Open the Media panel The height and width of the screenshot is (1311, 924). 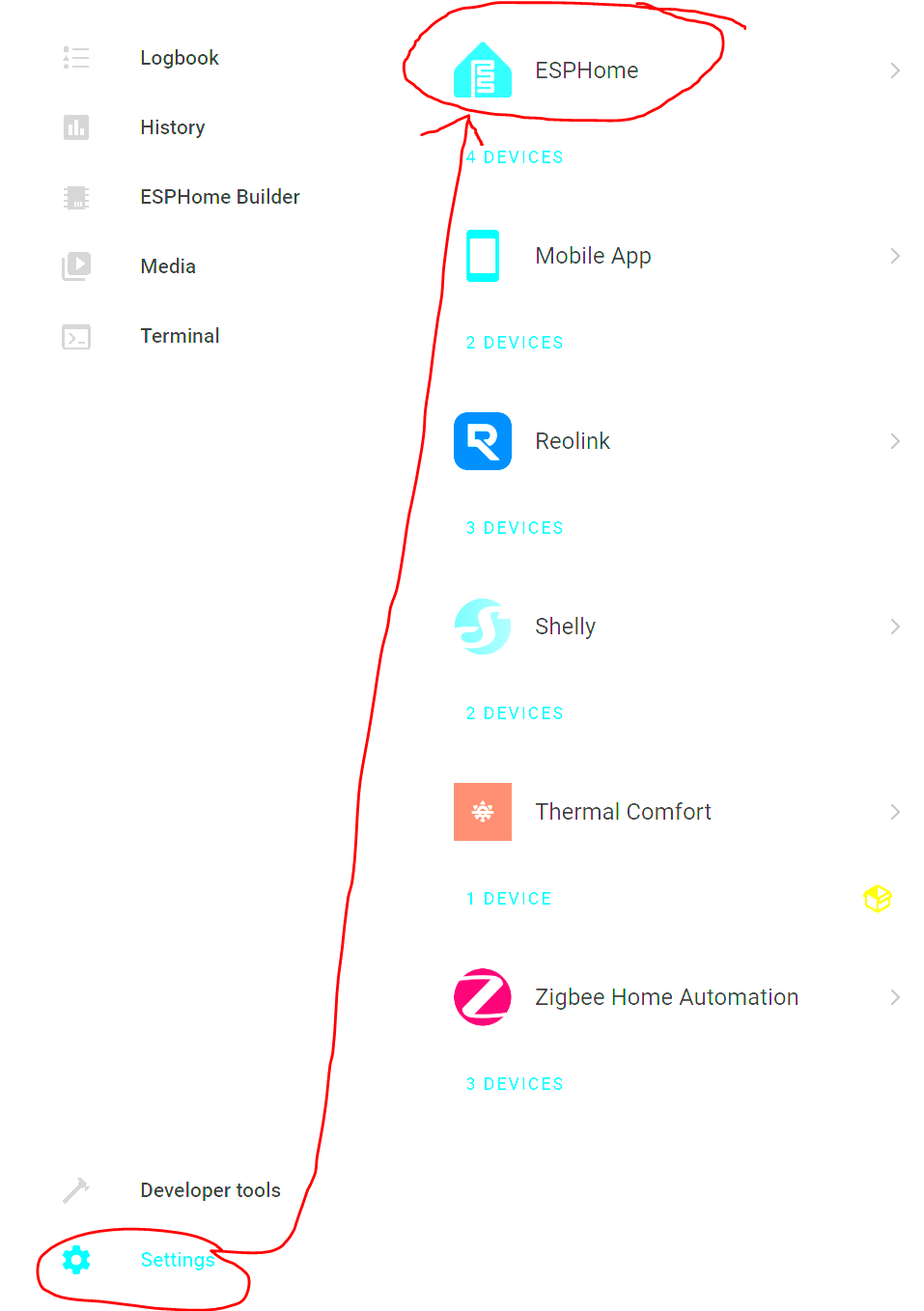pyautogui.click(x=168, y=266)
